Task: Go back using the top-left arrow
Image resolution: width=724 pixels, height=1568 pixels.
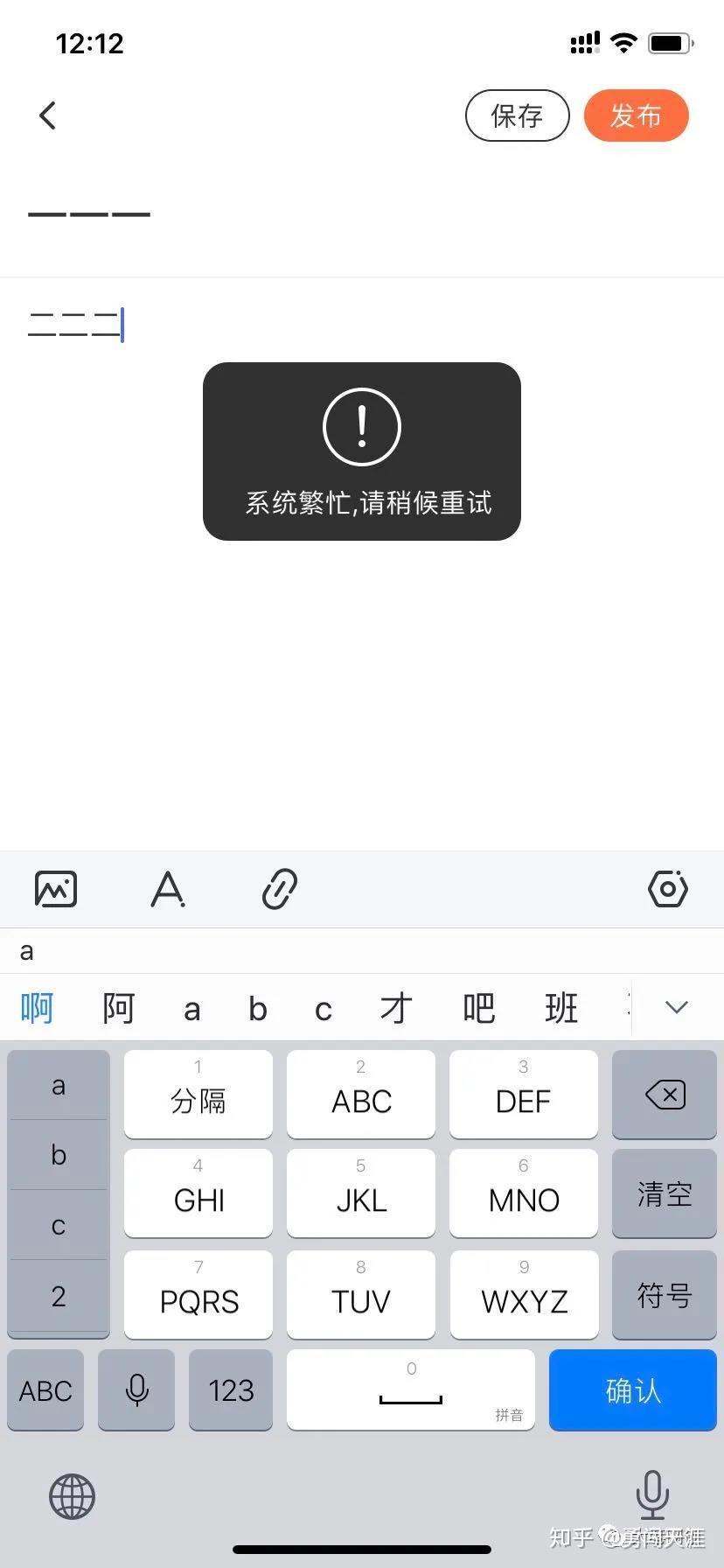Action: pos(48,115)
